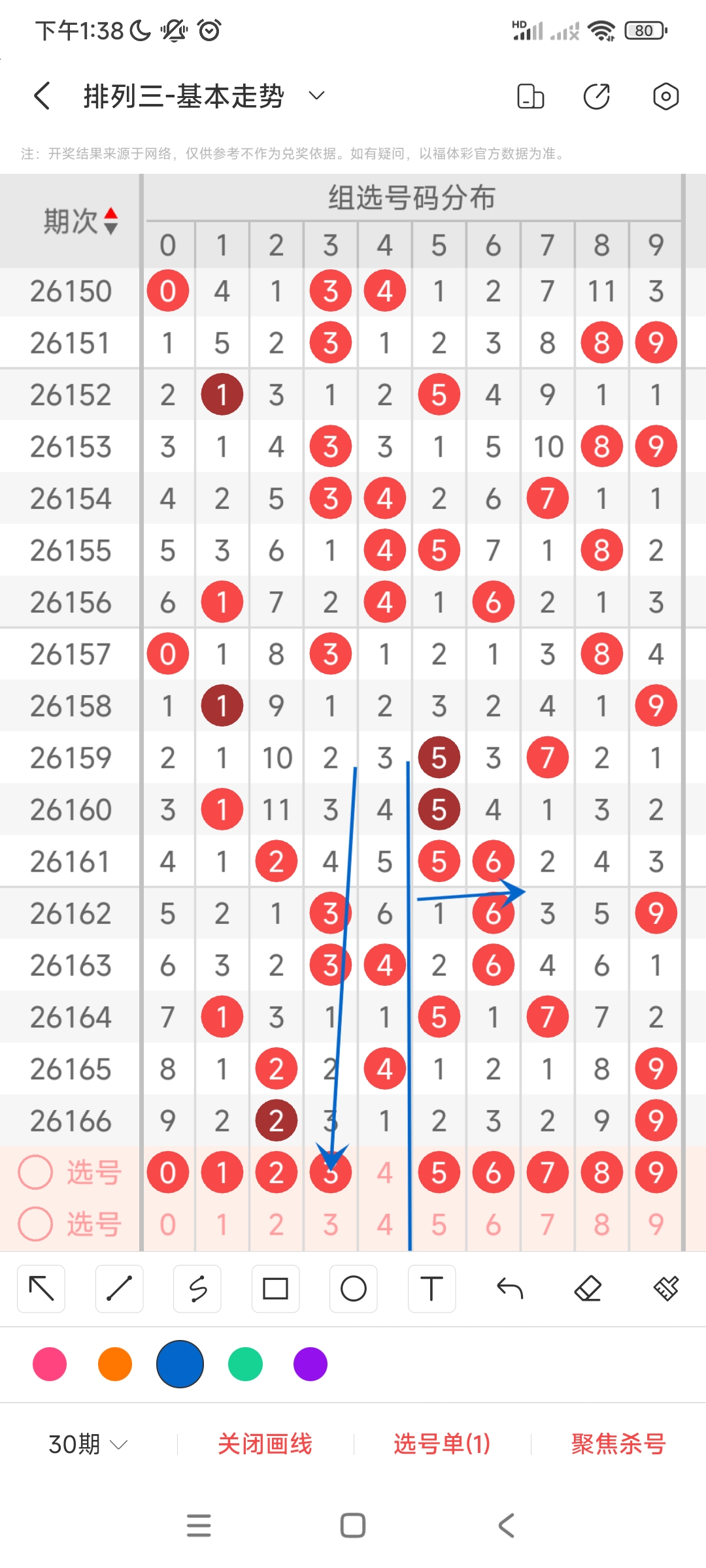Go back using the top-left arrow
706x1568 pixels.
coord(42,96)
